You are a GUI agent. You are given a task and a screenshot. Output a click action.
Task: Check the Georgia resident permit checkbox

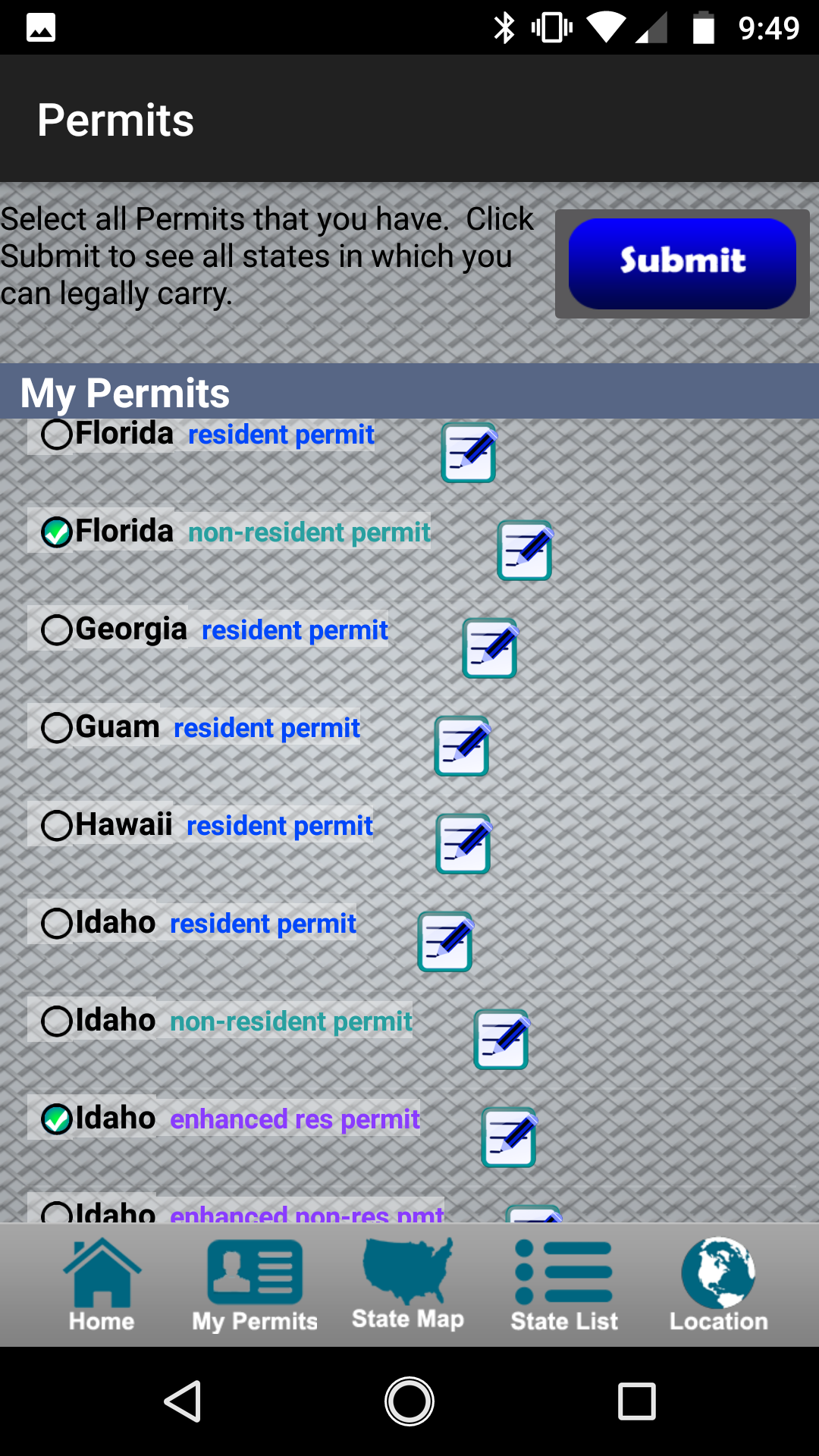coord(56,629)
